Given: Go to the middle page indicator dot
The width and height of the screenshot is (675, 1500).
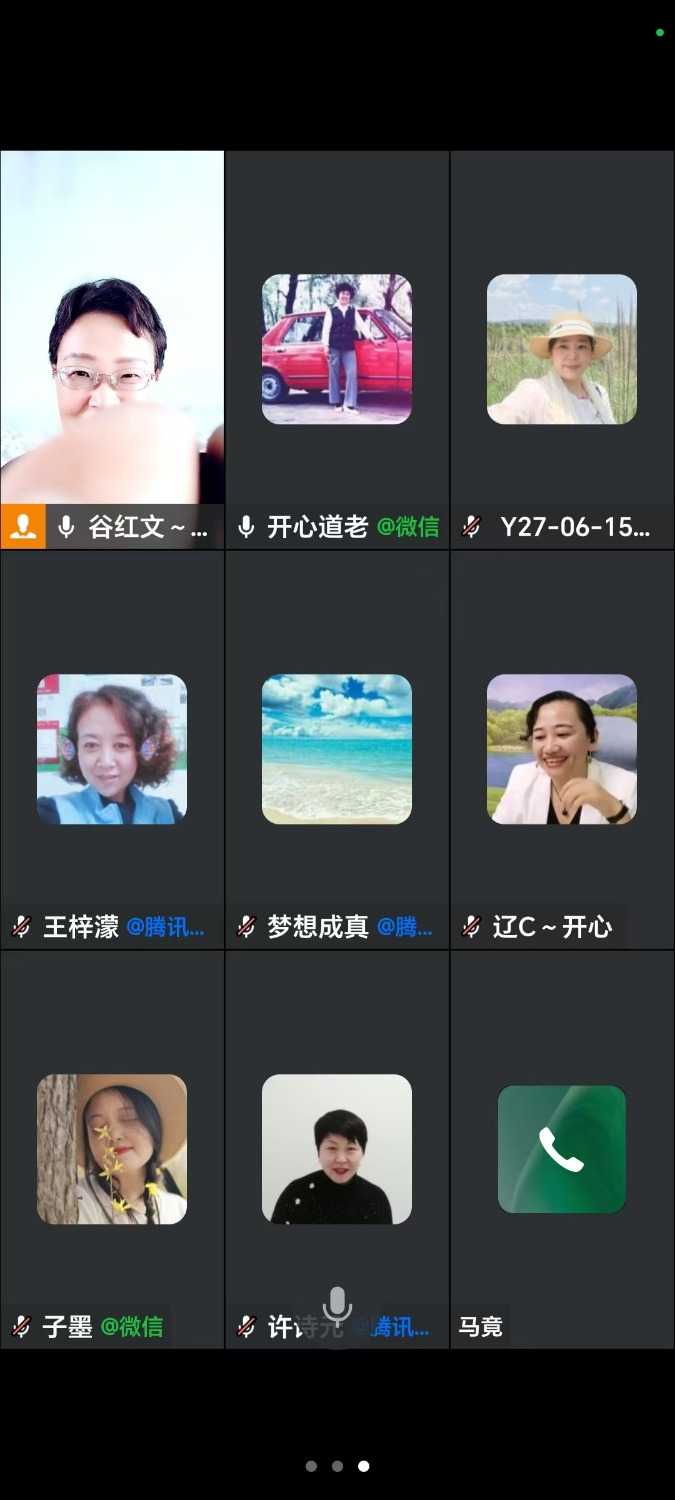Looking at the screenshot, I should coord(337,1466).
